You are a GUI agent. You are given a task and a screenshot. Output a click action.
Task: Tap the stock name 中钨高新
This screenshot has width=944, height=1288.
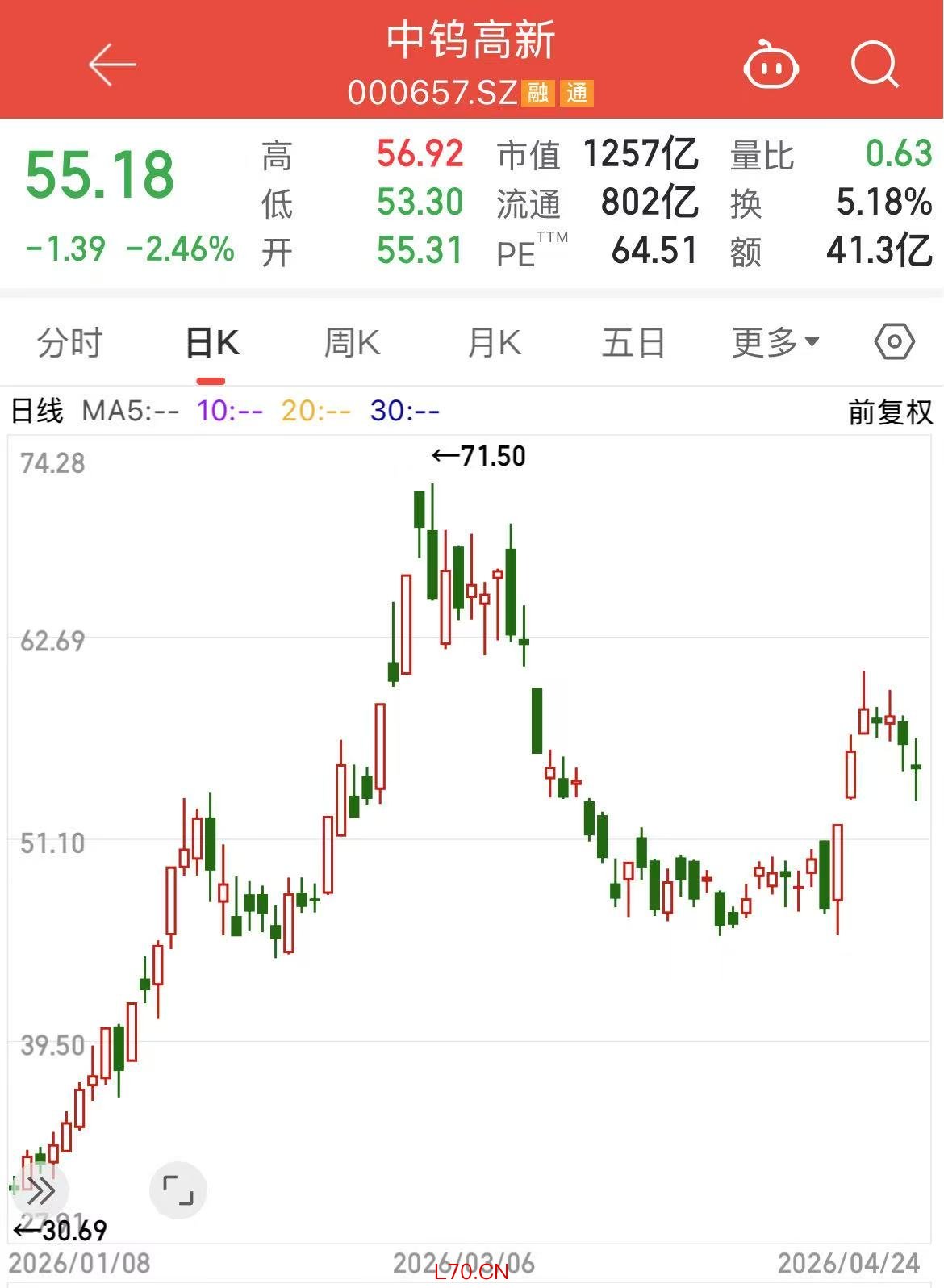pos(472,44)
